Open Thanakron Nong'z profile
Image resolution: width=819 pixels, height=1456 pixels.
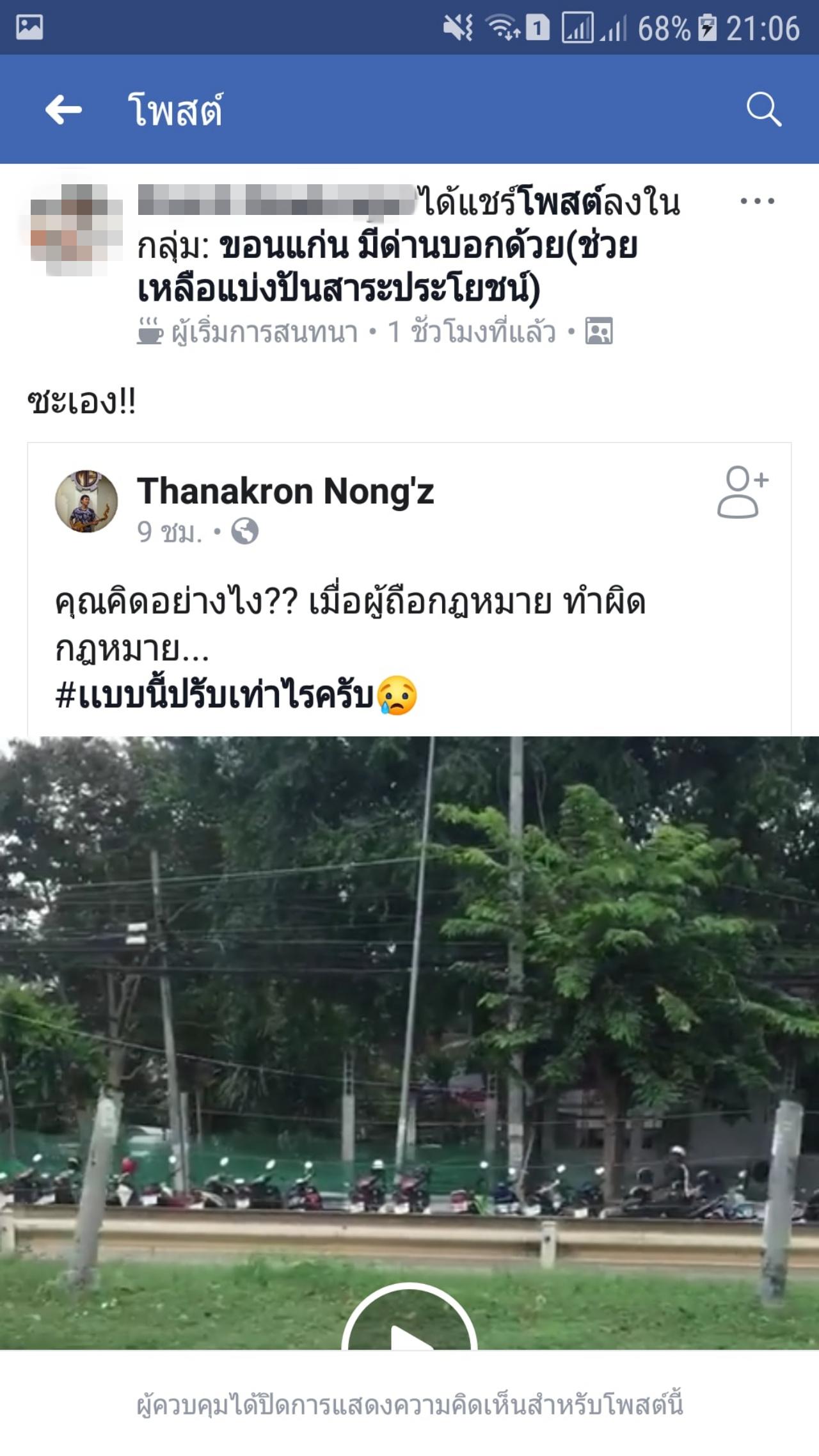(x=285, y=491)
